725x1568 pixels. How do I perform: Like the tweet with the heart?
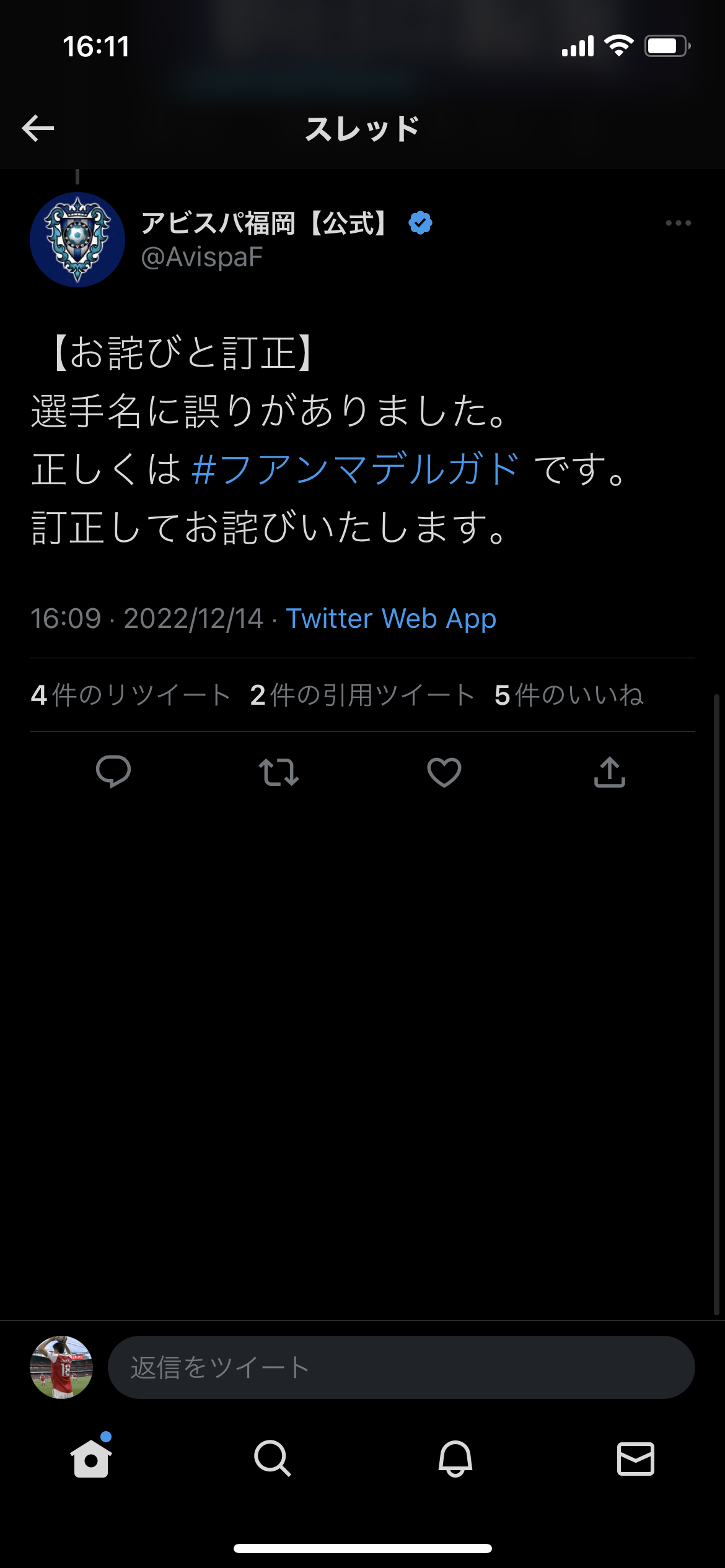coord(444,772)
